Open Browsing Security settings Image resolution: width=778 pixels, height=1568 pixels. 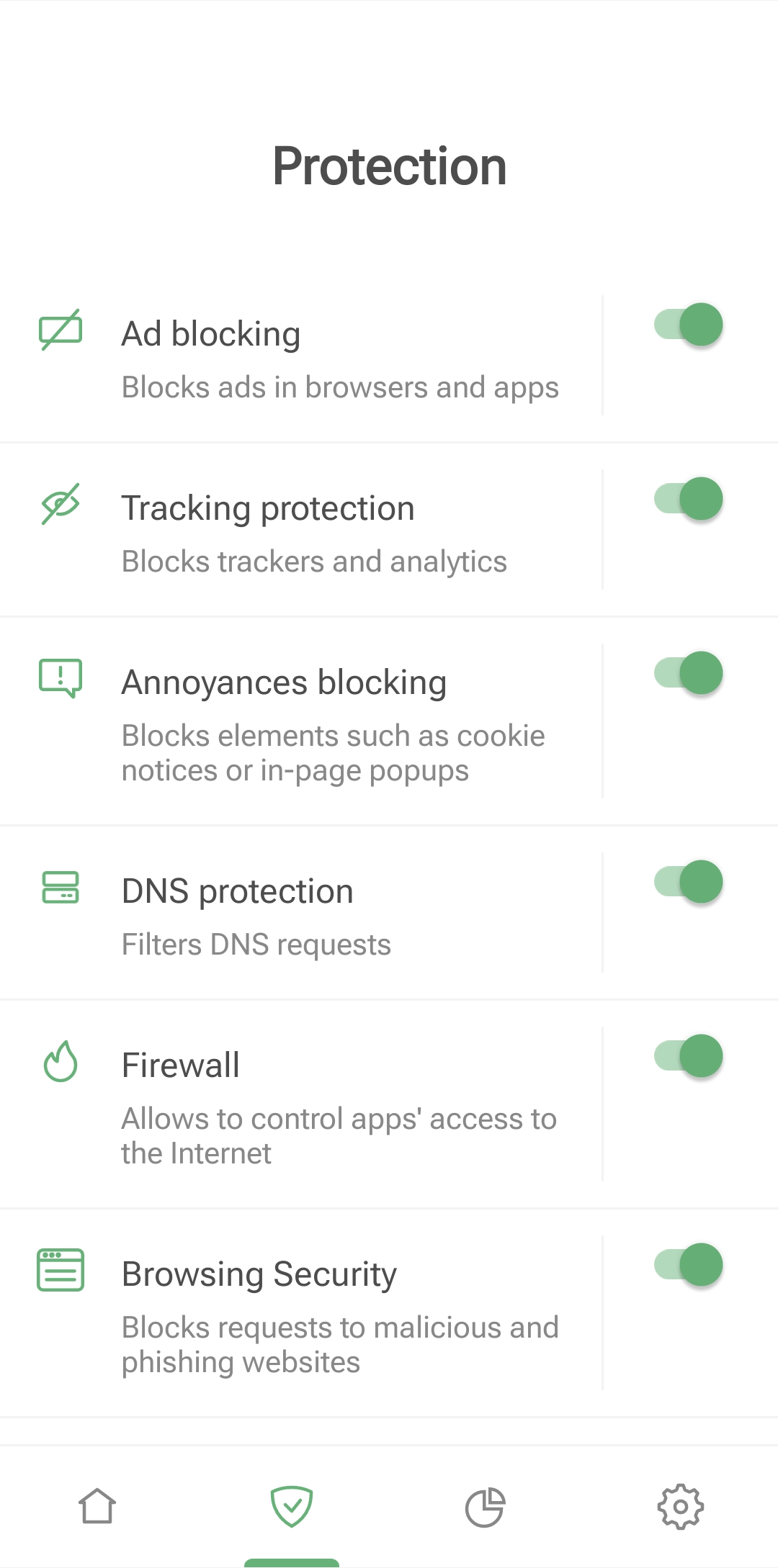(301, 1313)
